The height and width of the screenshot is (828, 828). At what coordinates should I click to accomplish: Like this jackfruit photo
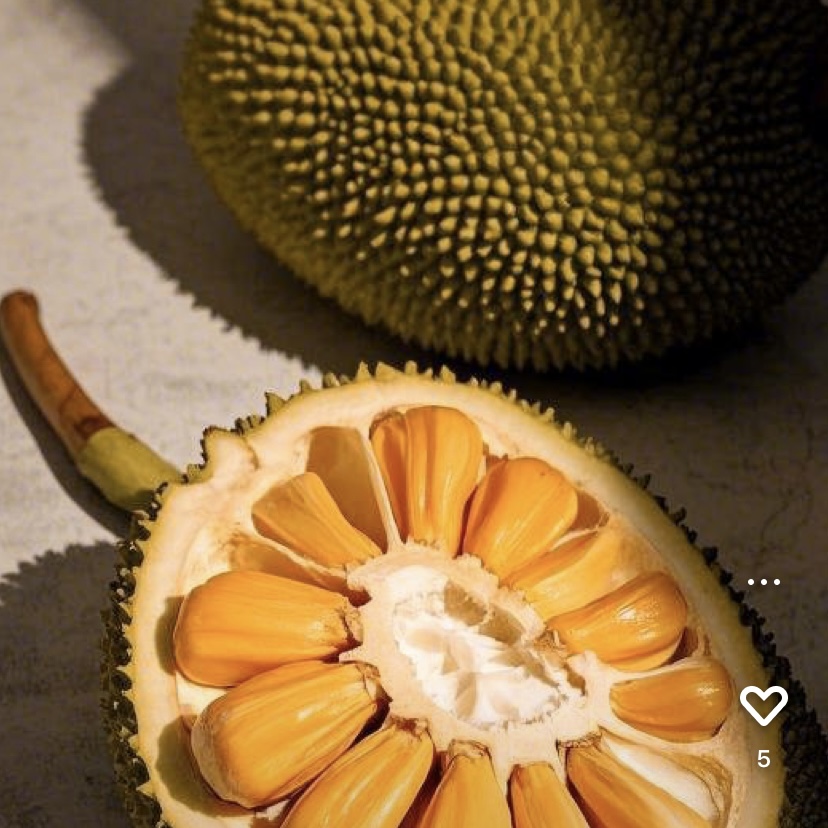click(x=763, y=705)
